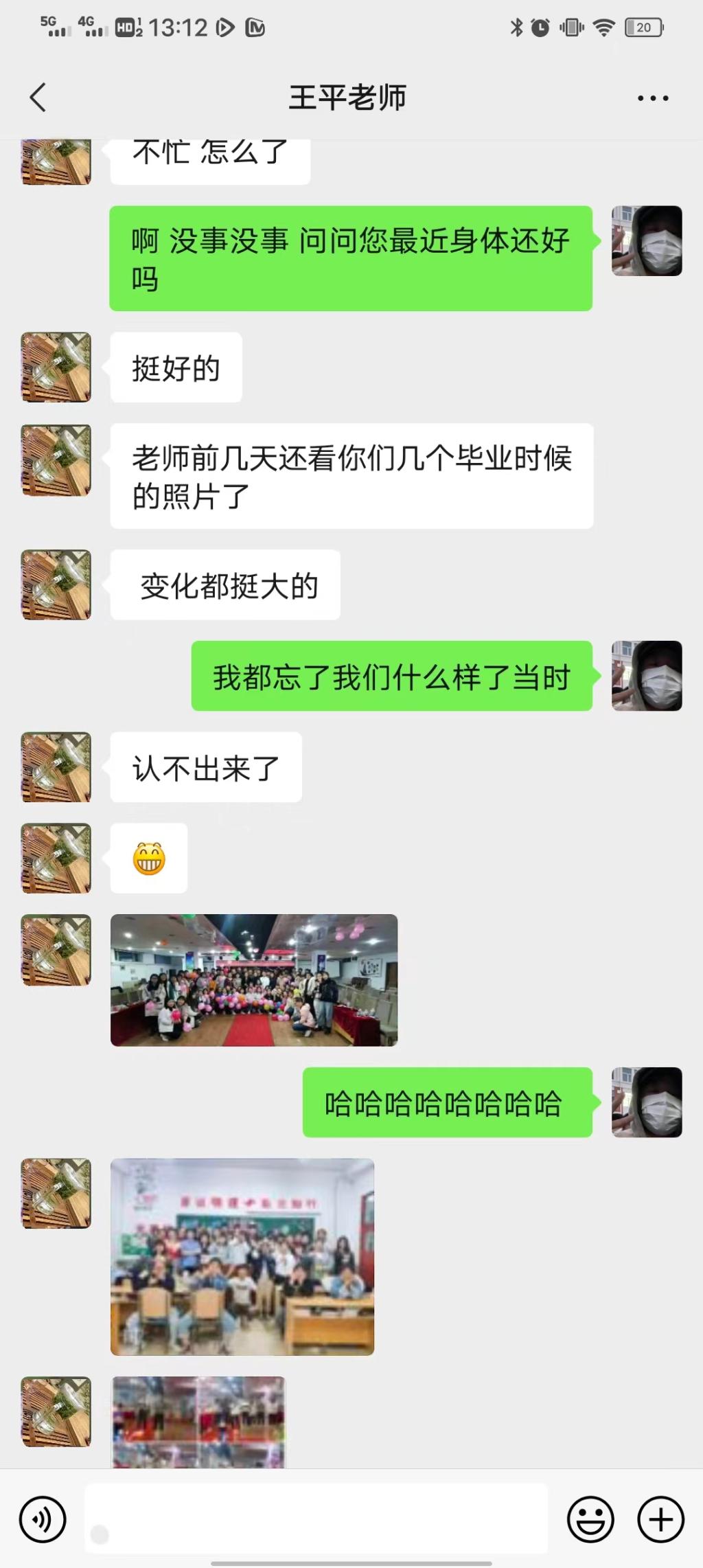Open my avatar beside 哈哈哈哈哈哈哈哈
The image size is (703, 1568).
tap(647, 1102)
